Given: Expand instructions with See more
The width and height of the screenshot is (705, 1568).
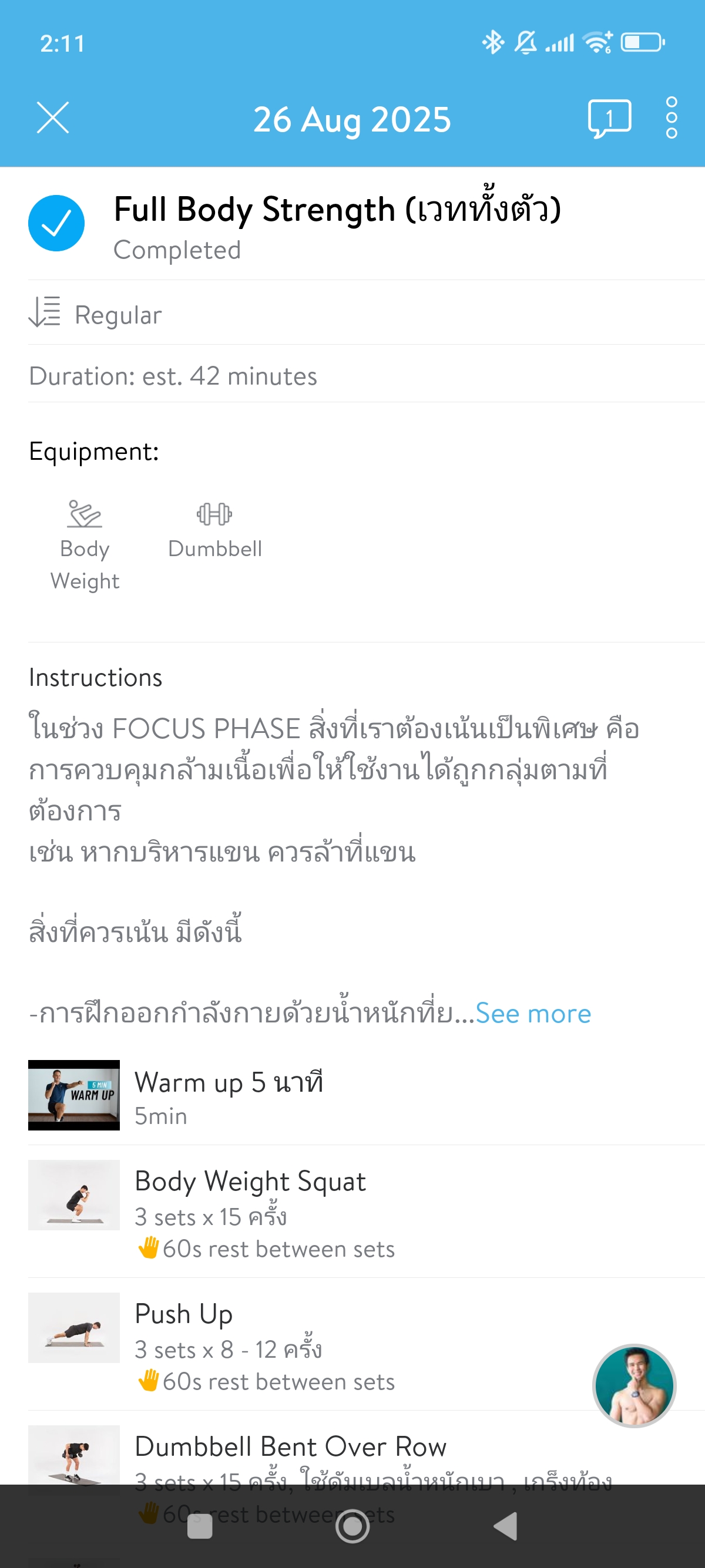Looking at the screenshot, I should [533, 1014].
